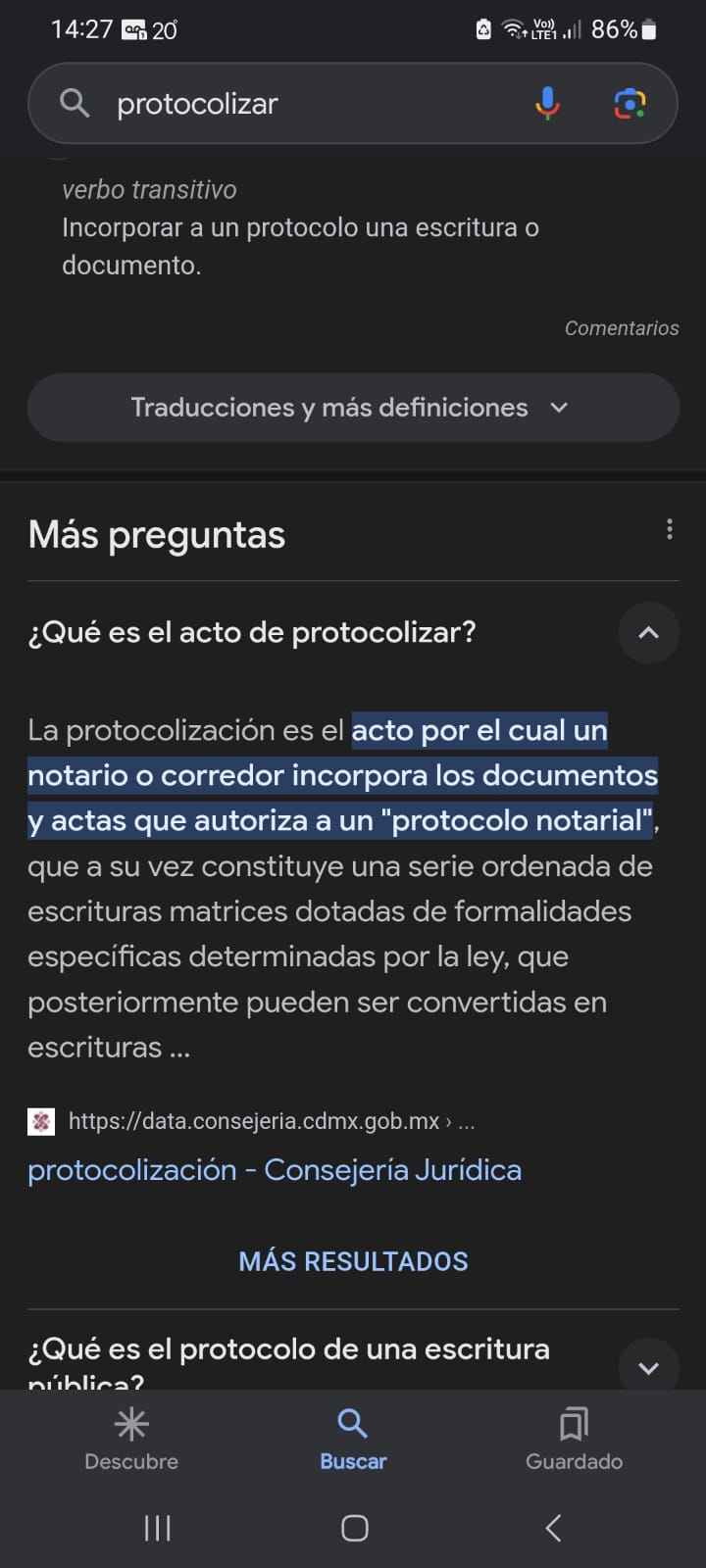The height and width of the screenshot is (1568, 706).
Task: Tap MÁS RESULTADOS
Action: coord(353,1261)
